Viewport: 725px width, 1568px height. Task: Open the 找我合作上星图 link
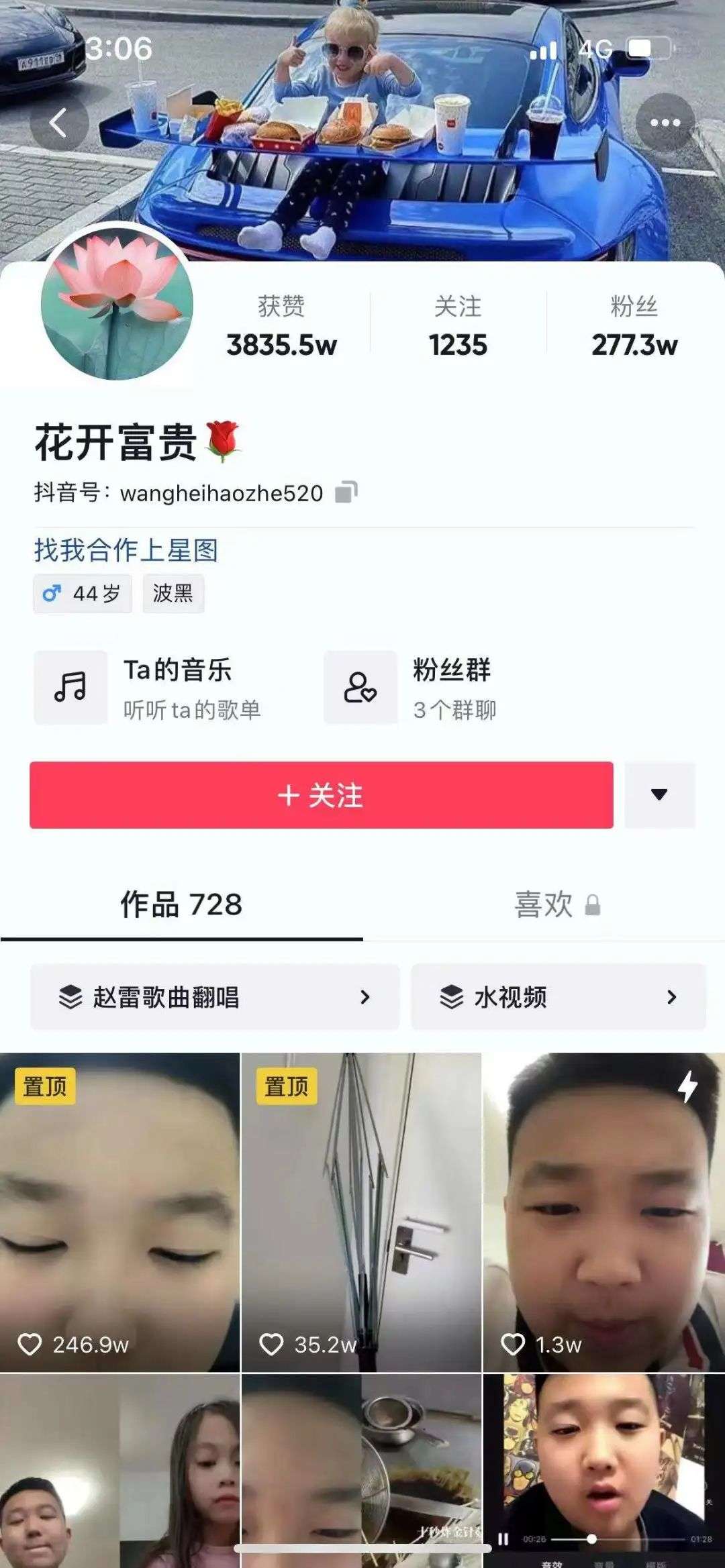126,550
